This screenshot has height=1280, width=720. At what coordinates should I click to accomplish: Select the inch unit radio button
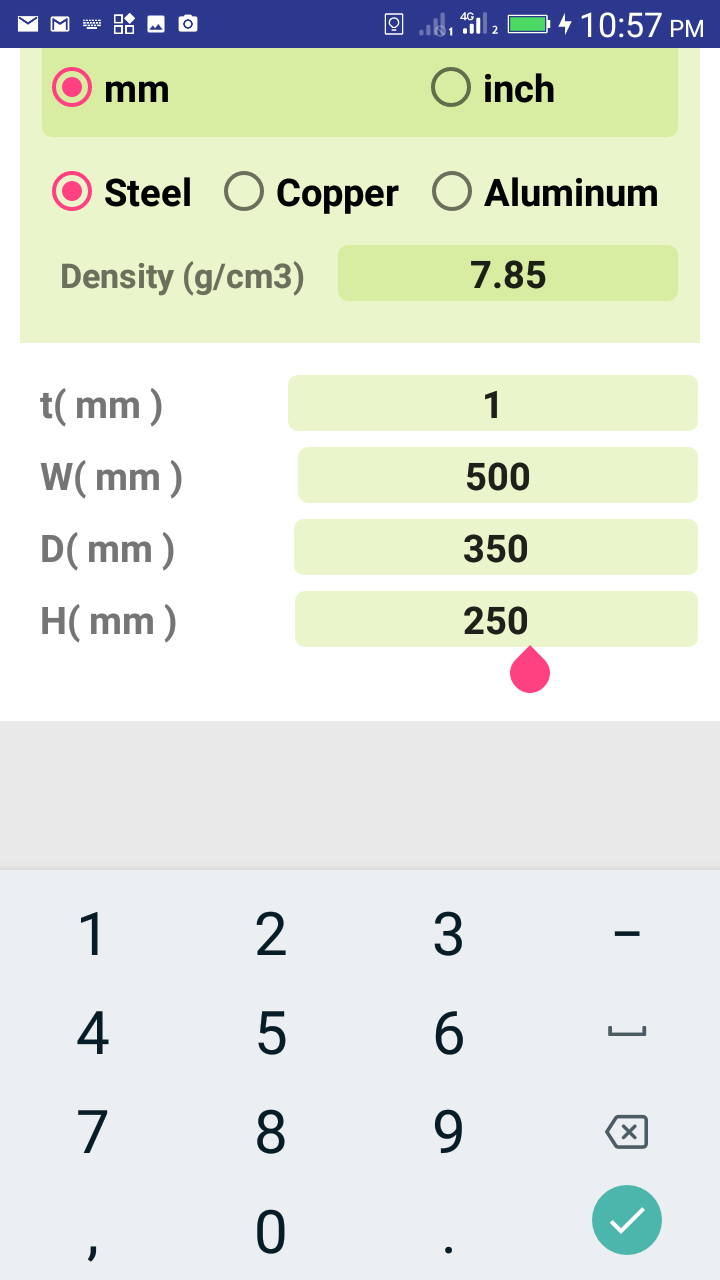(x=450, y=87)
